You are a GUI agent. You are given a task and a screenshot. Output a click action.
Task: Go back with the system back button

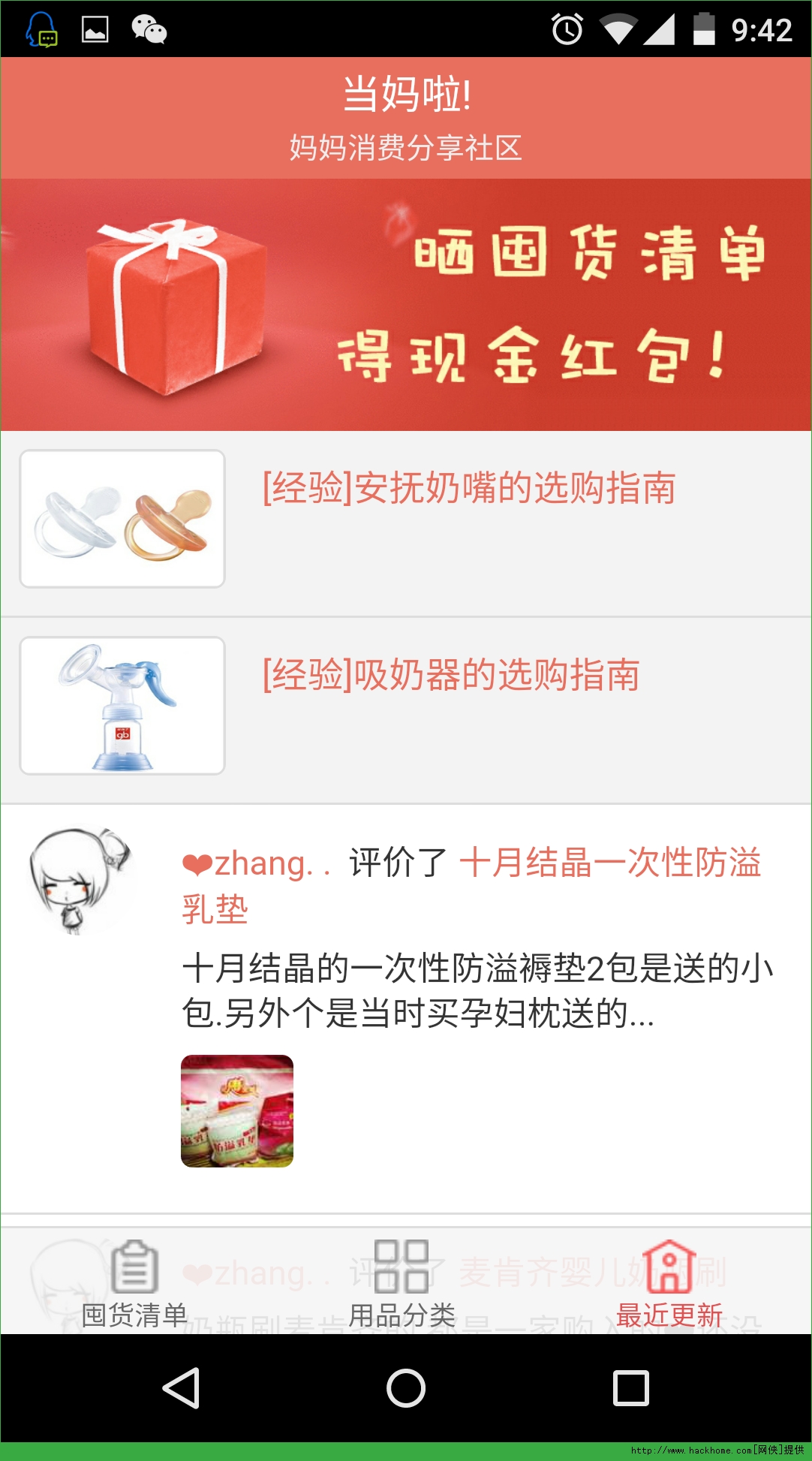181,1387
